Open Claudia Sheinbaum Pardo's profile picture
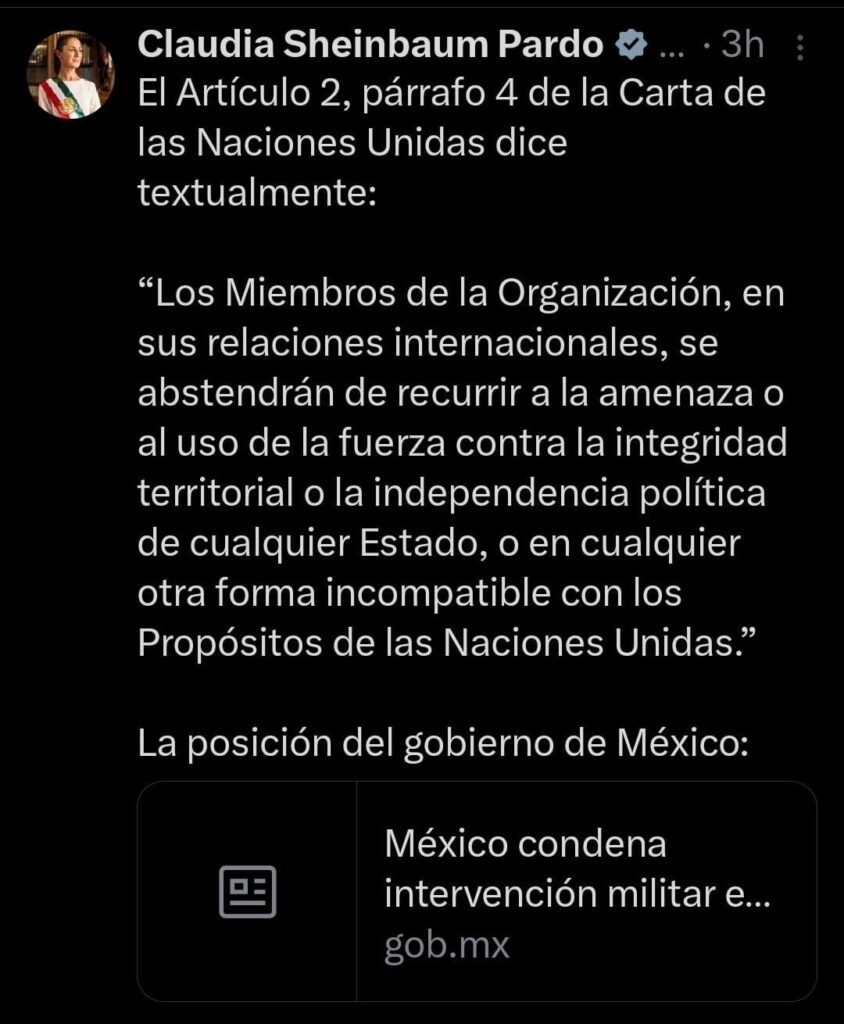The height and width of the screenshot is (1024, 844). click(x=70, y=74)
